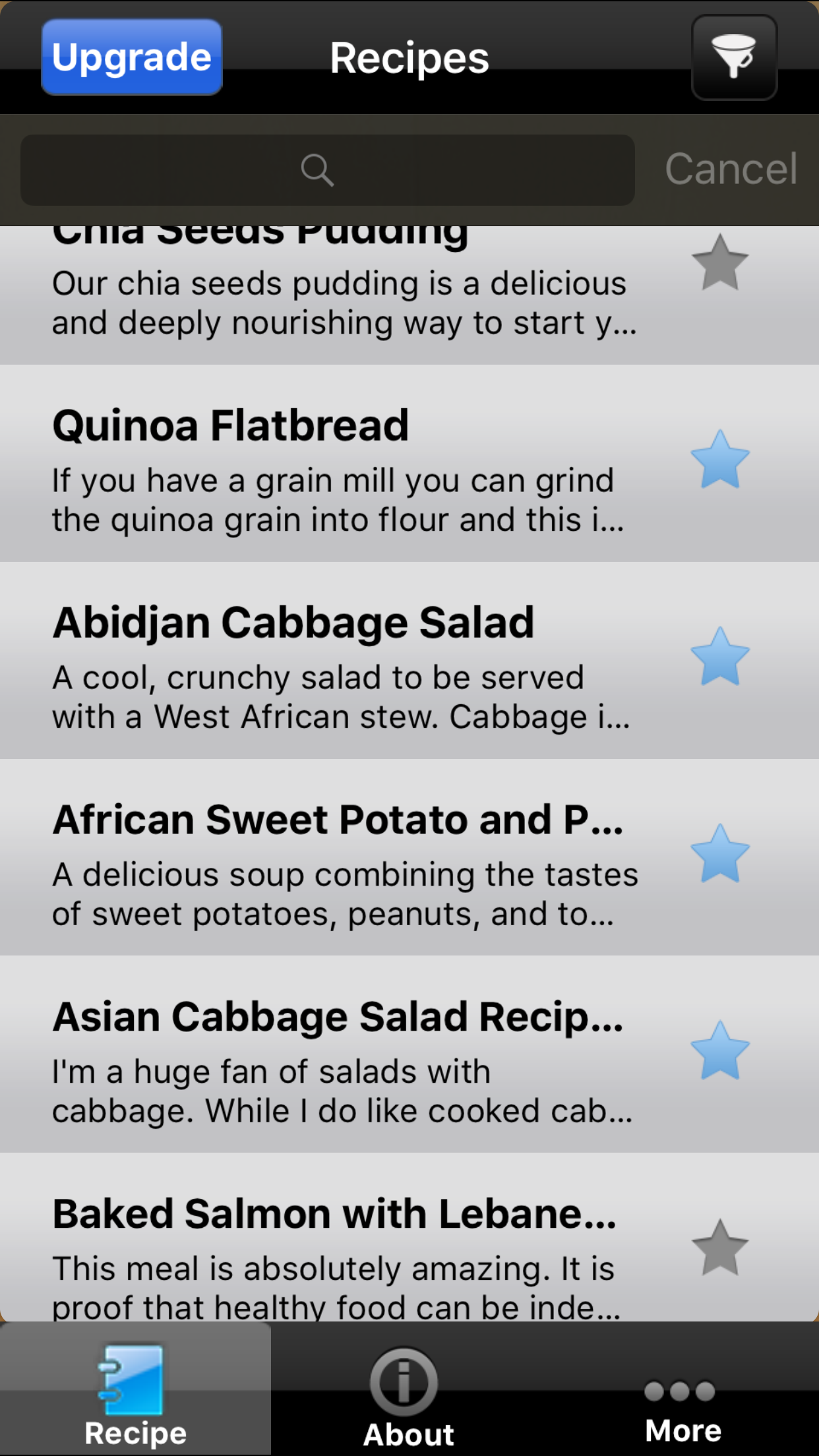Star the Baked Salmon recipe
The image size is (819, 1456).
719,1248
